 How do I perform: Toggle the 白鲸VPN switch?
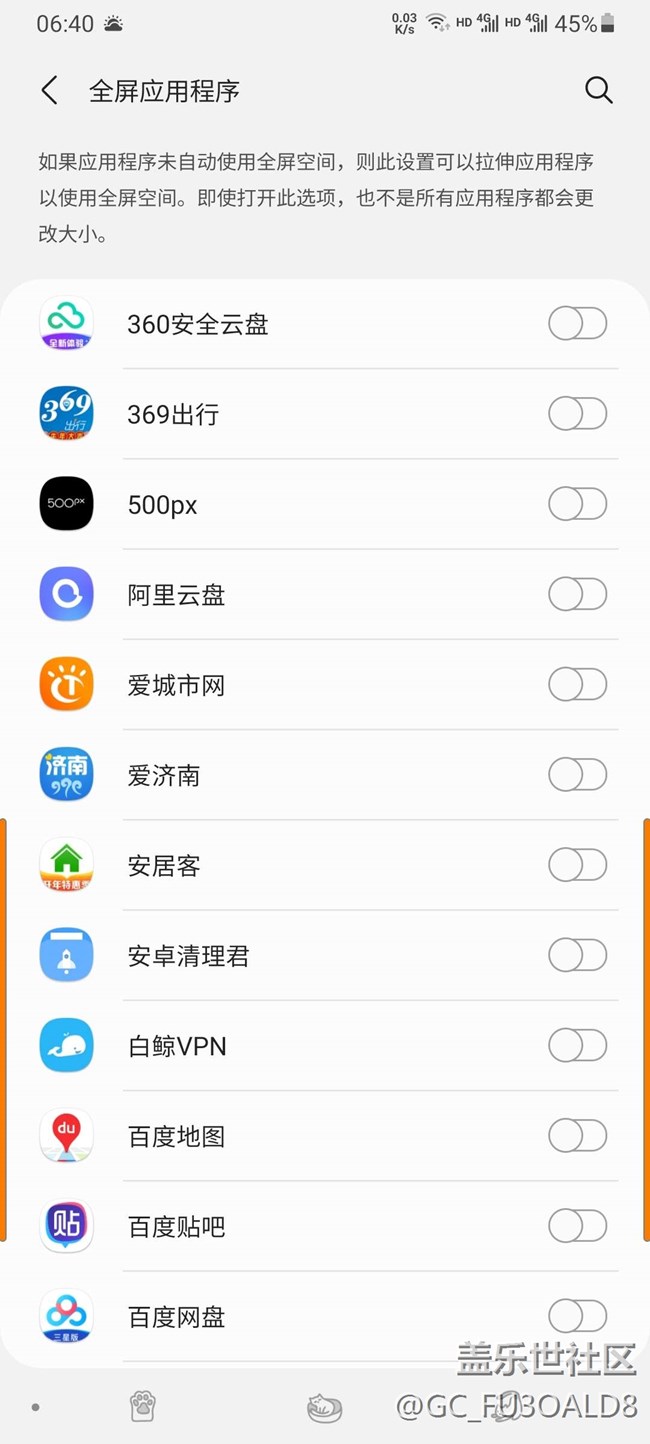577,1046
